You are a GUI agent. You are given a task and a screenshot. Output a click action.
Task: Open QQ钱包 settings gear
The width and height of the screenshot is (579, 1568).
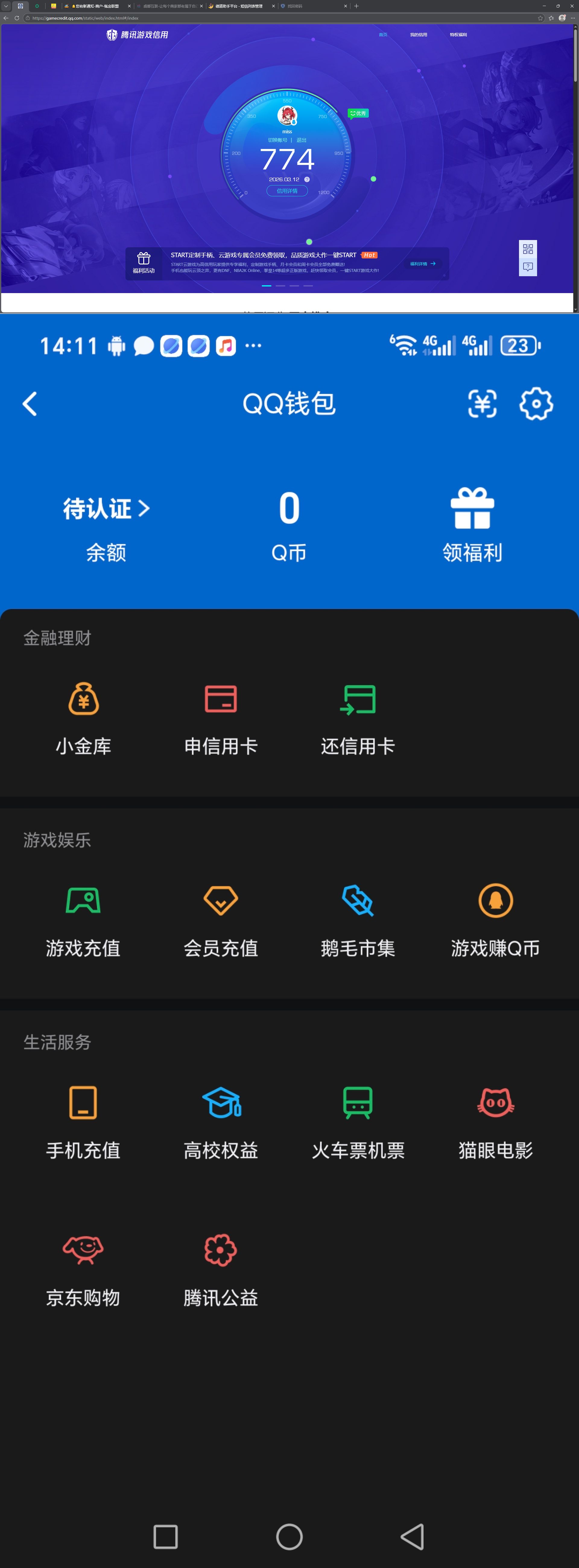[x=536, y=403]
